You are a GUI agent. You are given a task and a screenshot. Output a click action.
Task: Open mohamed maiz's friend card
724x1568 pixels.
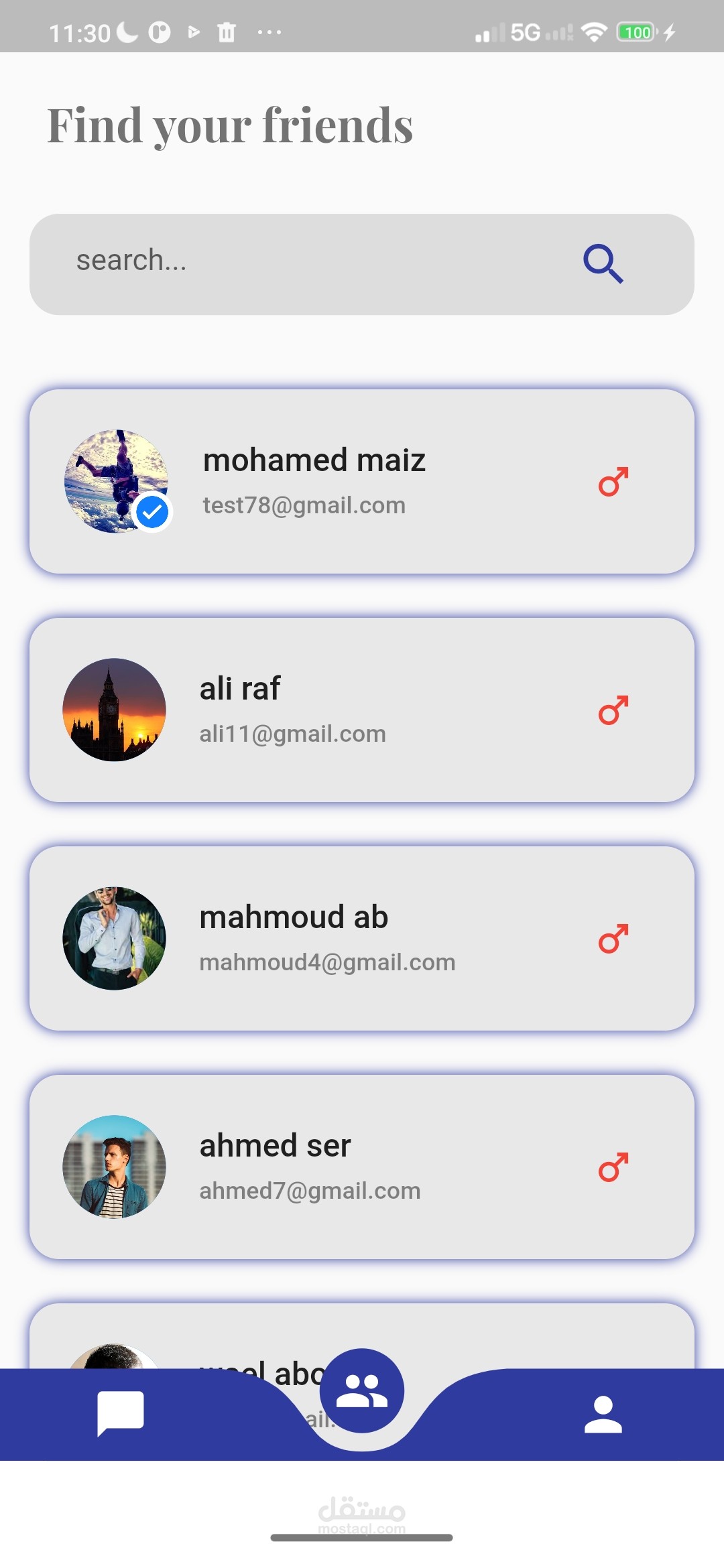click(x=362, y=482)
